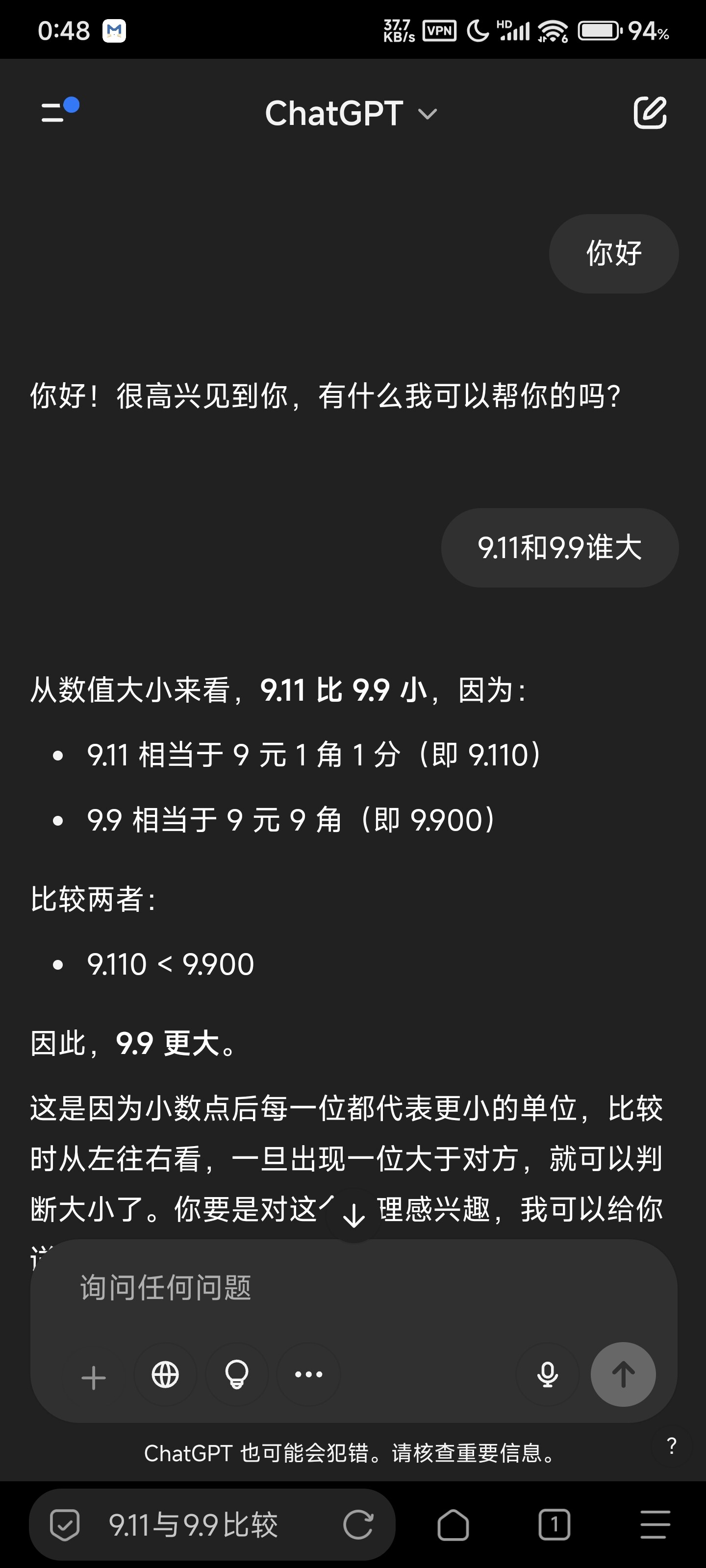Open the browser hamburger menu
Viewport: 706px width, 1568px height.
[655, 1525]
